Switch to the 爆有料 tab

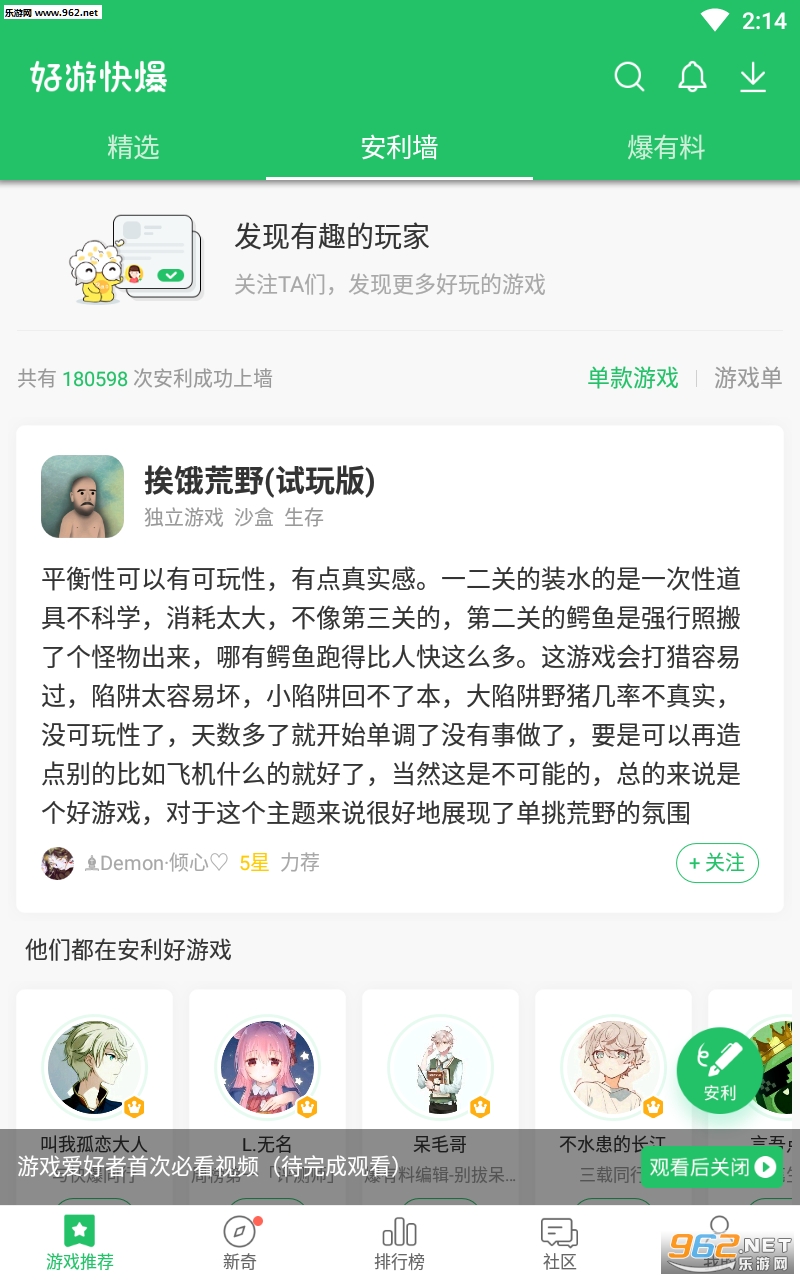point(666,147)
